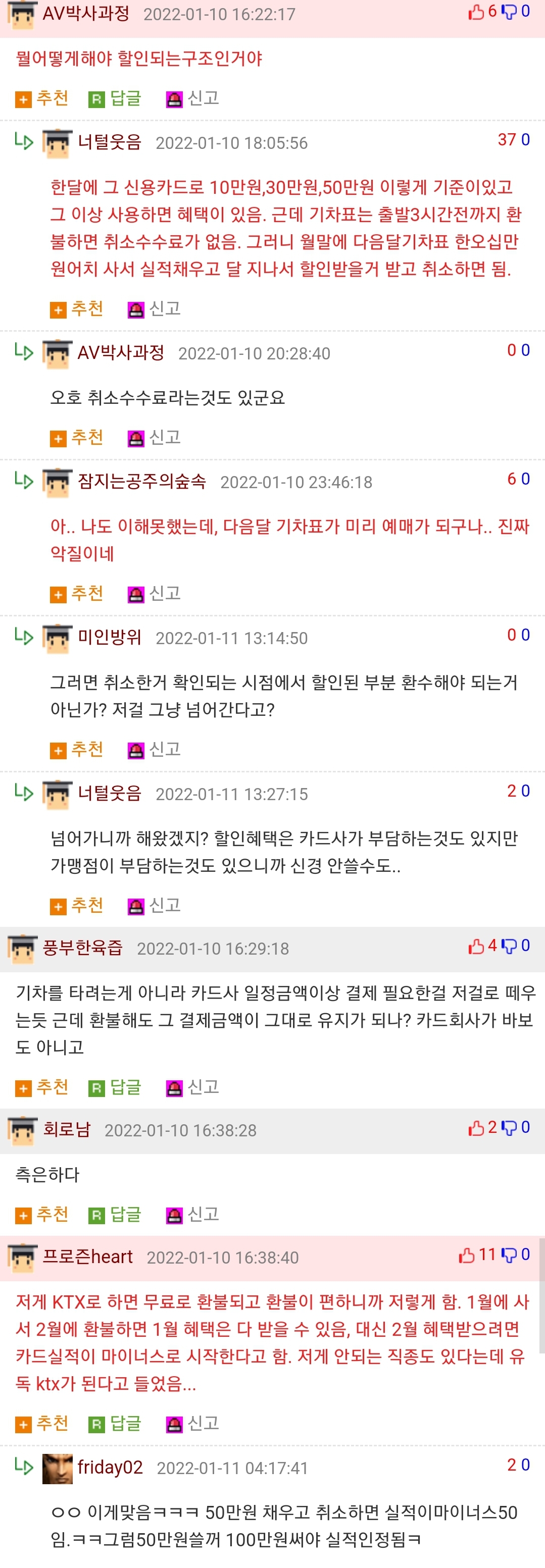This screenshot has height=1568, width=545.
Task: Report 프로즌heart's comment
Action: [192, 1423]
